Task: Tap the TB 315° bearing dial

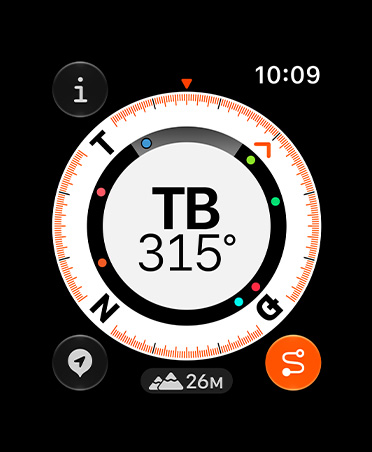Action: 187,226
